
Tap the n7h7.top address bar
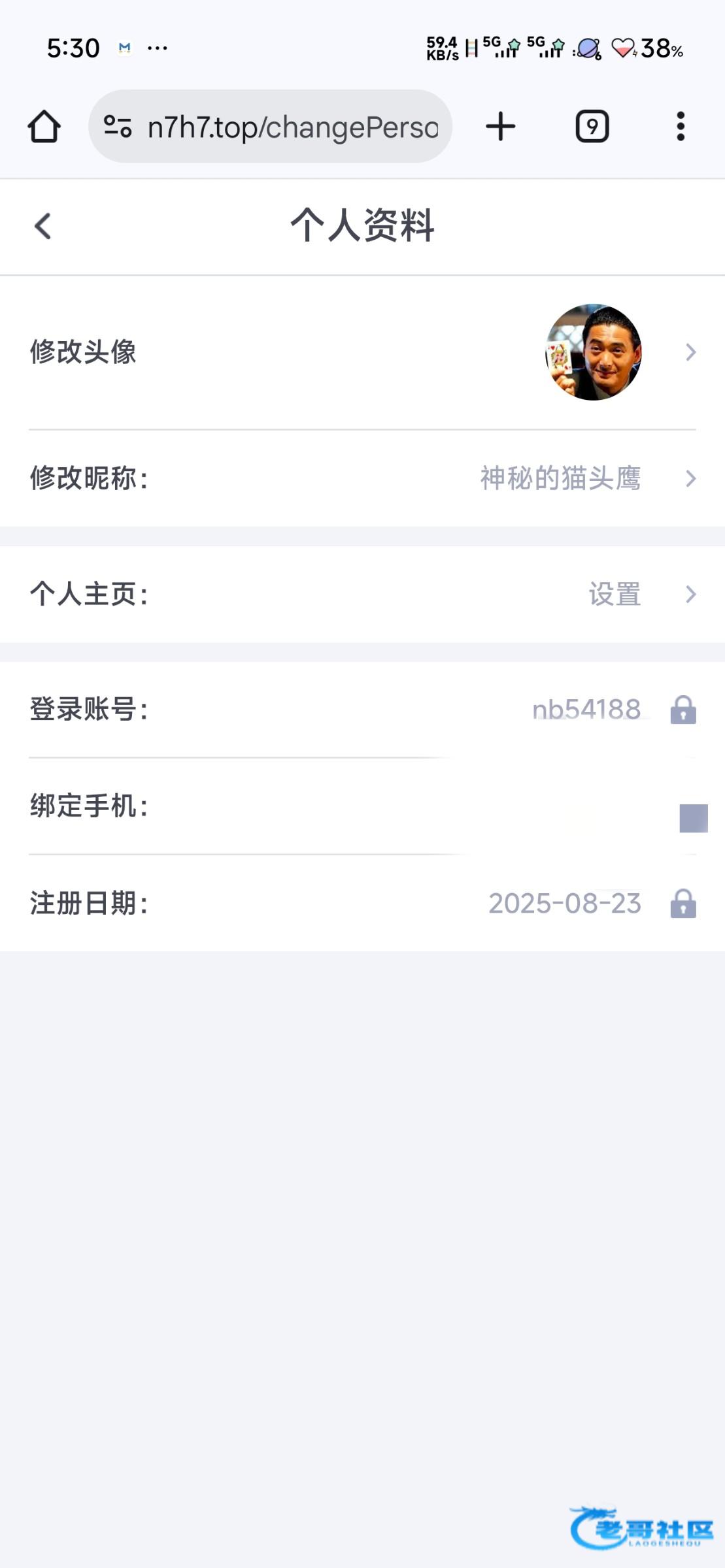pos(292,127)
